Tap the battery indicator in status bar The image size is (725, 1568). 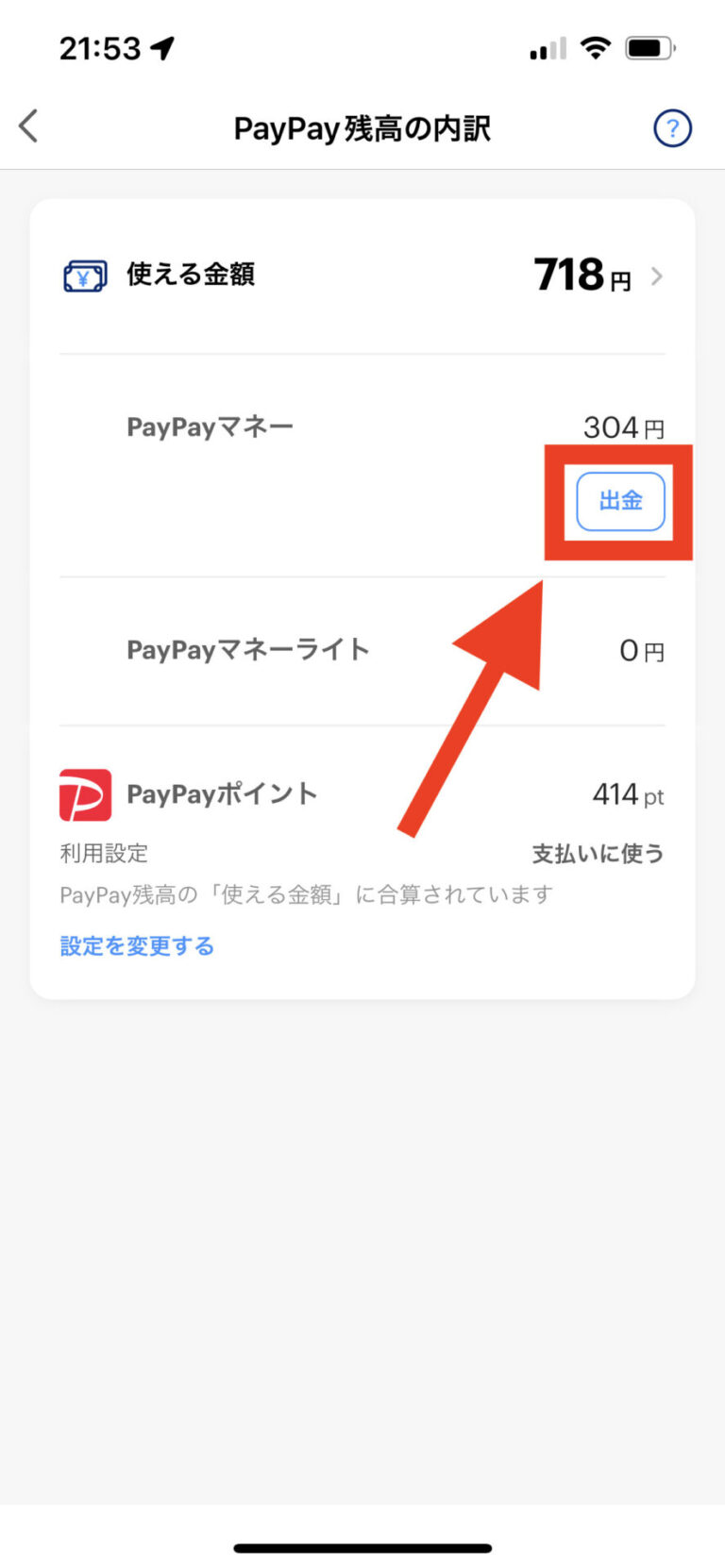click(x=650, y=47)
